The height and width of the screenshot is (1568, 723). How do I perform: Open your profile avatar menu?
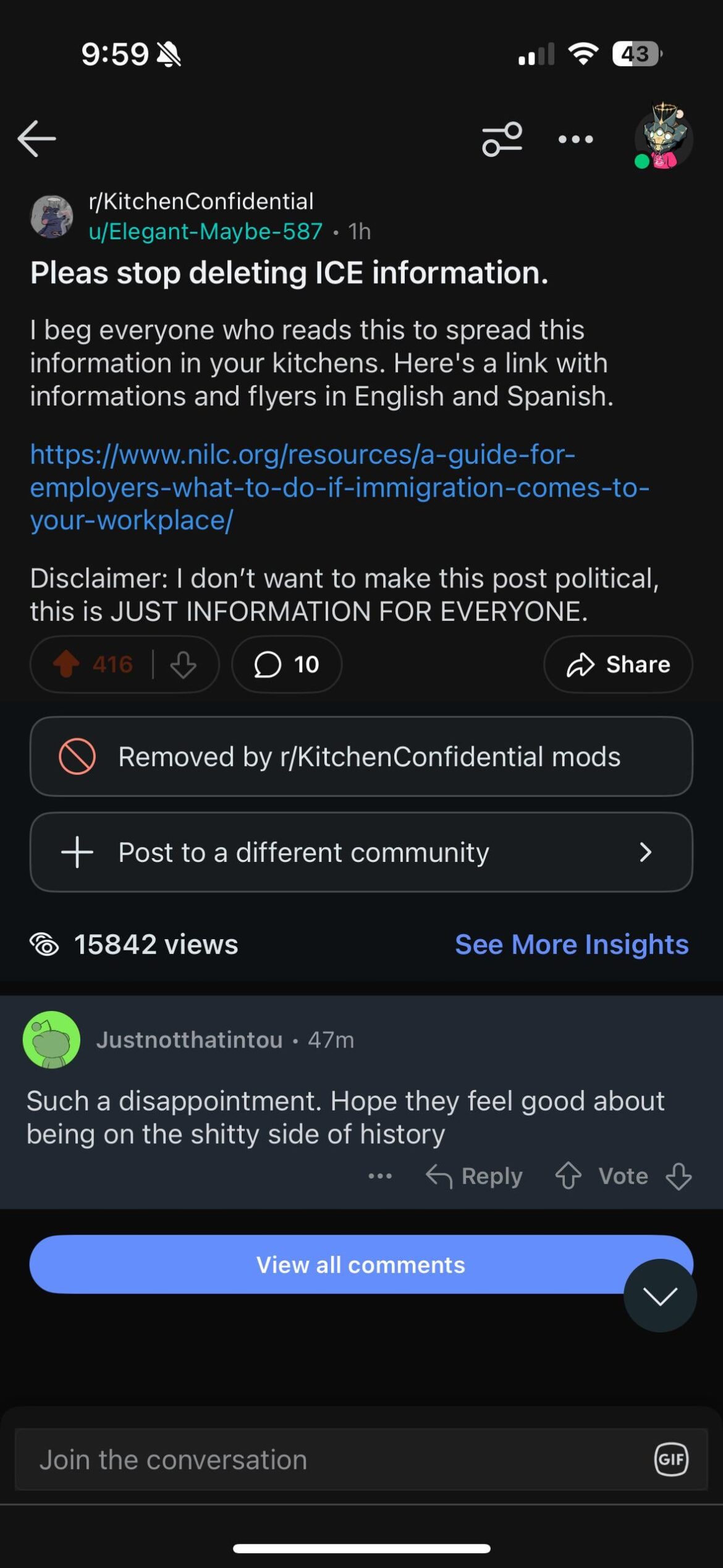tap(663, 138)
